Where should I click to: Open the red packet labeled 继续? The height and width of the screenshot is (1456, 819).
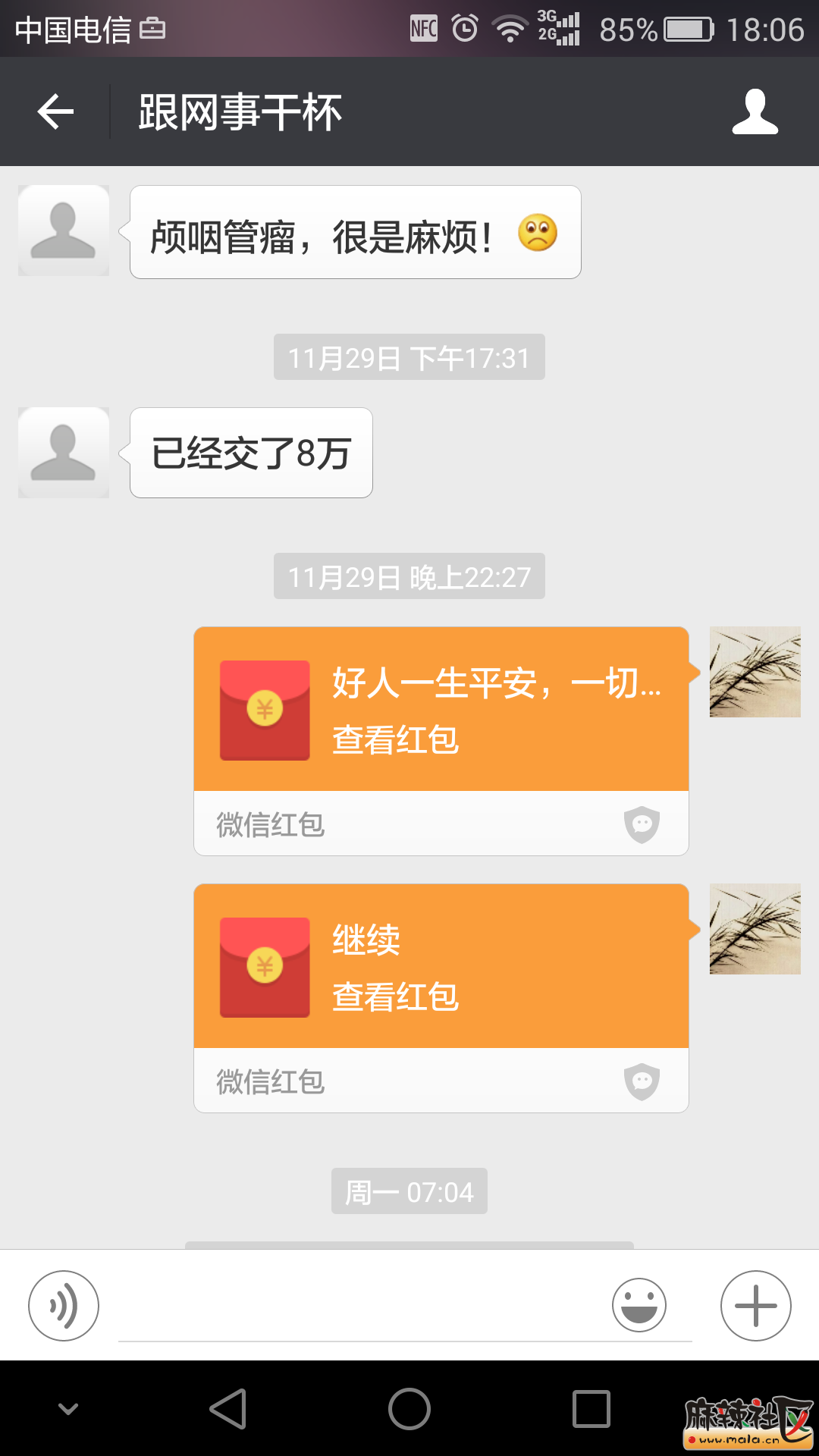click(x=441, y=967)
